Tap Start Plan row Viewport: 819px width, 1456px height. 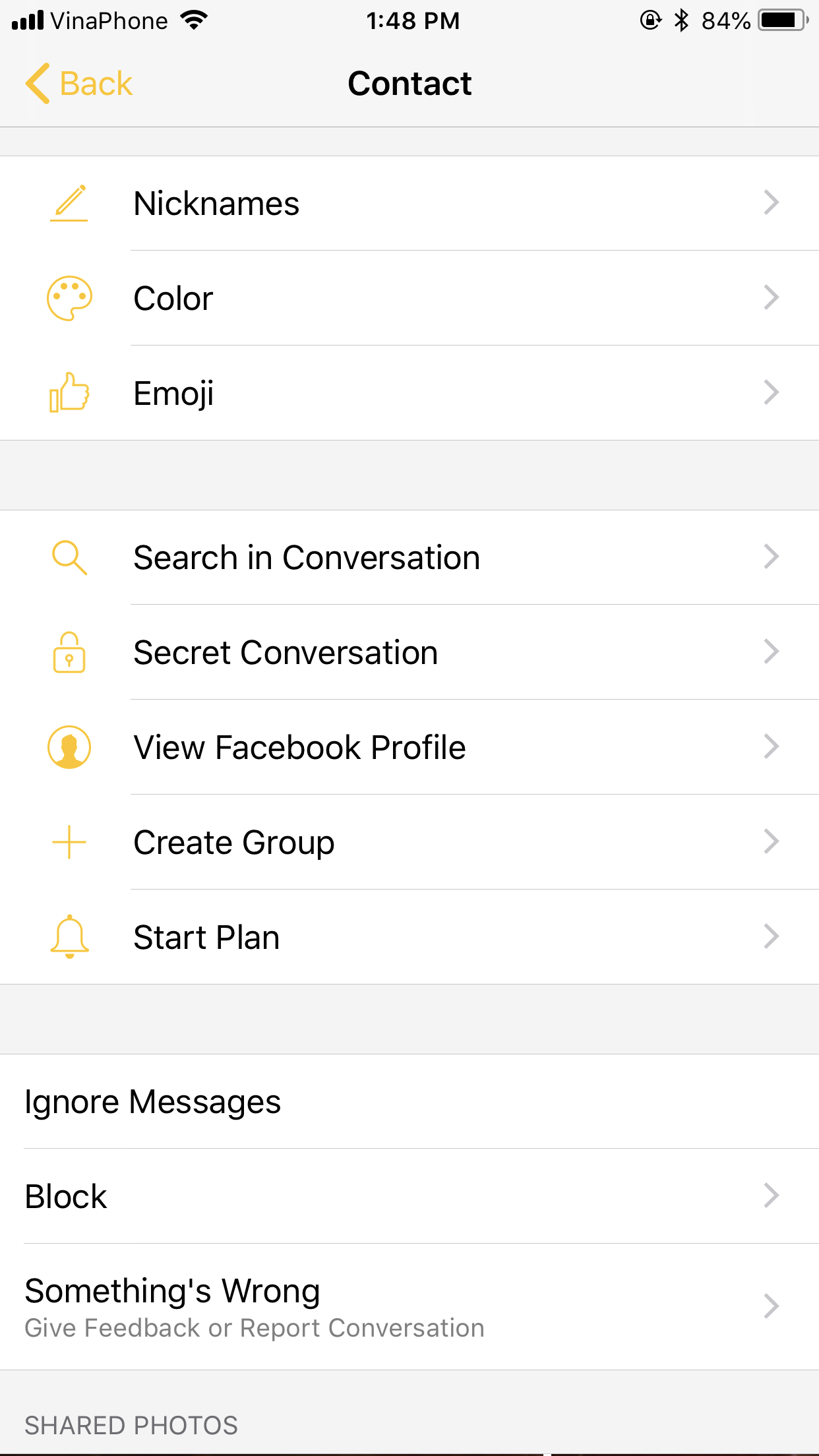coord(409,937)
